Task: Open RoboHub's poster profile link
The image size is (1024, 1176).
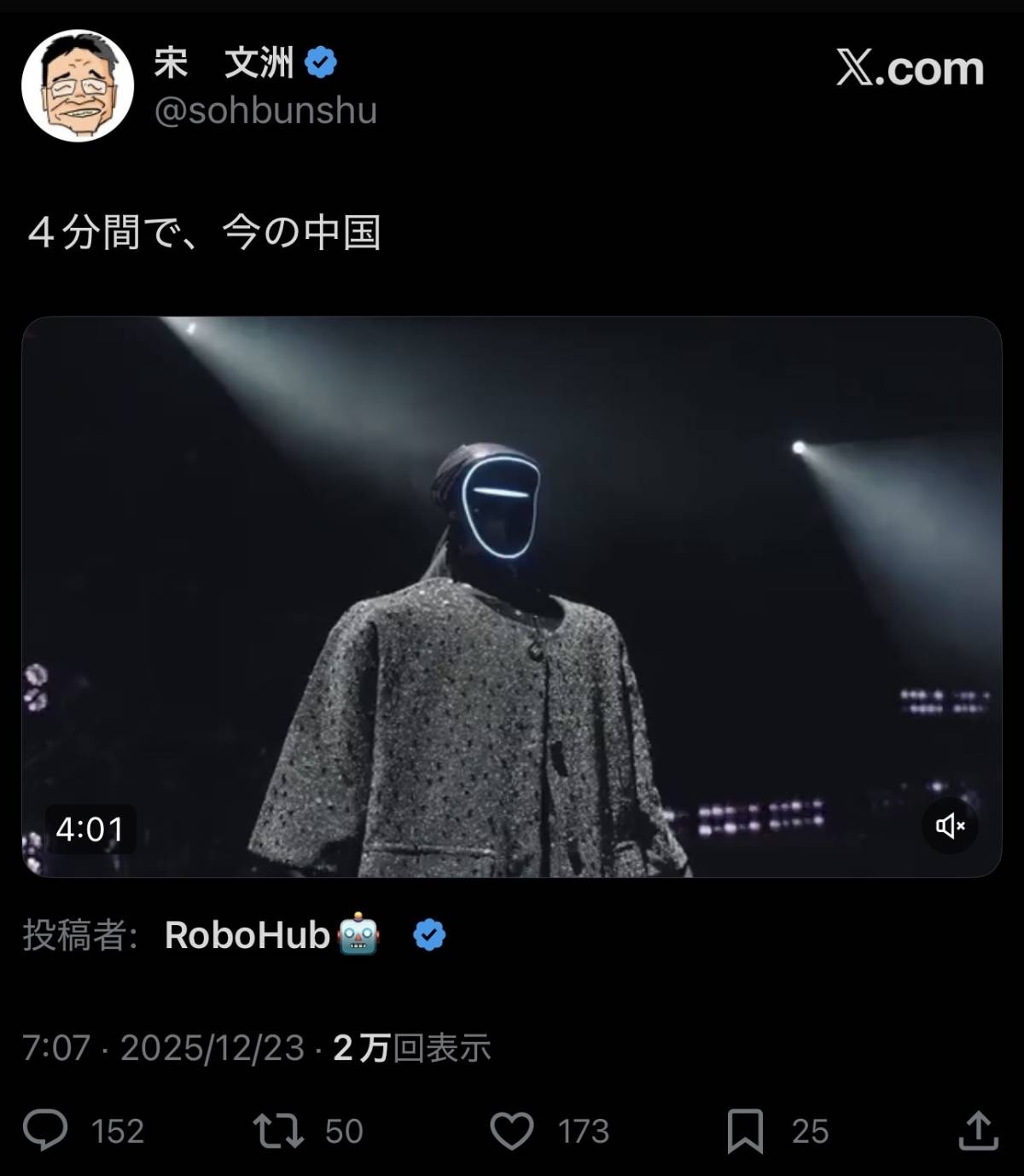Action: click(247, 935)
